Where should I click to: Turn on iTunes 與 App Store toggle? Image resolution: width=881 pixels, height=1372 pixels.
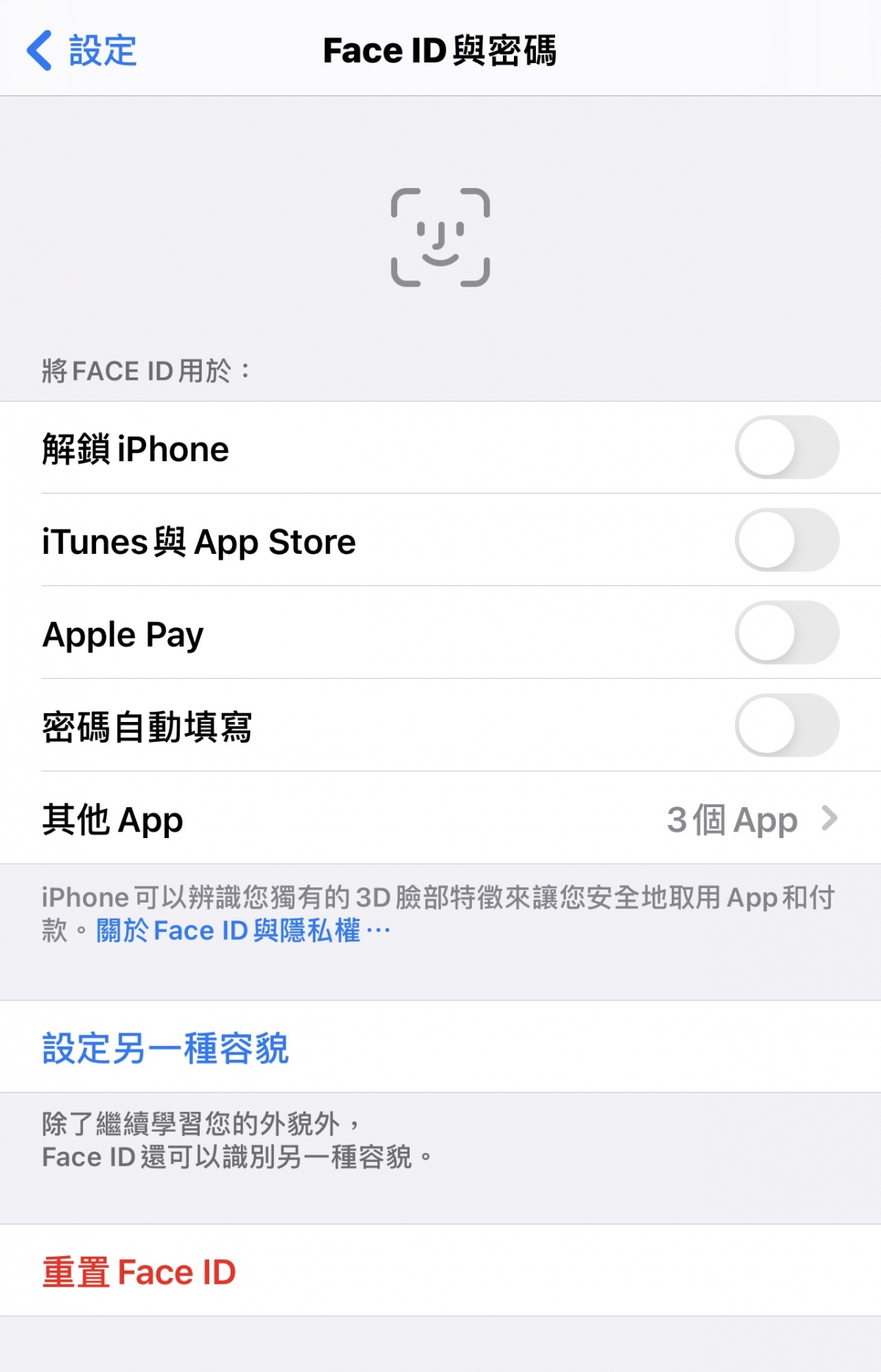click(786, 541)
